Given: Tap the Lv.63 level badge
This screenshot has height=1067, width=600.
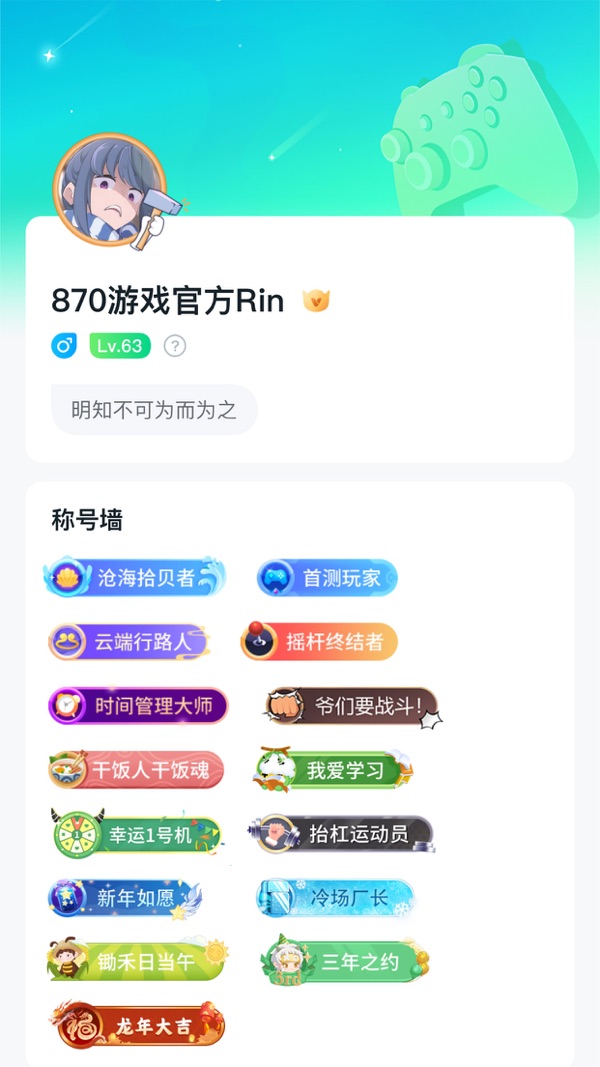Looking at the screenshot, I should pos(120,346).
